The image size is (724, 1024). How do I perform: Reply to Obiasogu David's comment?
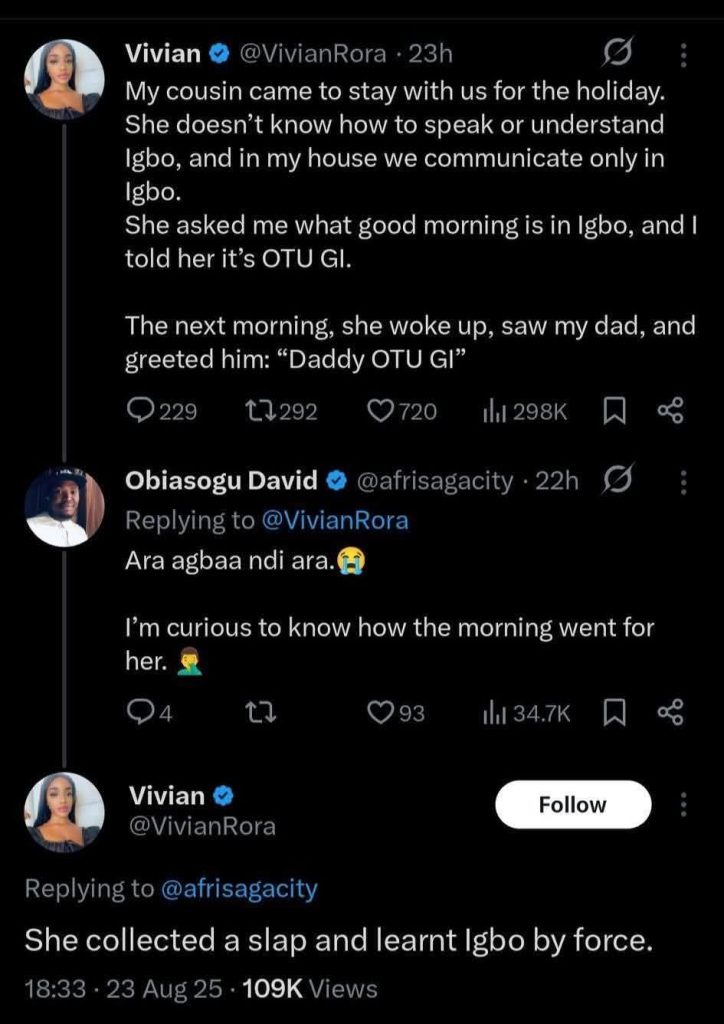point(138,712)
